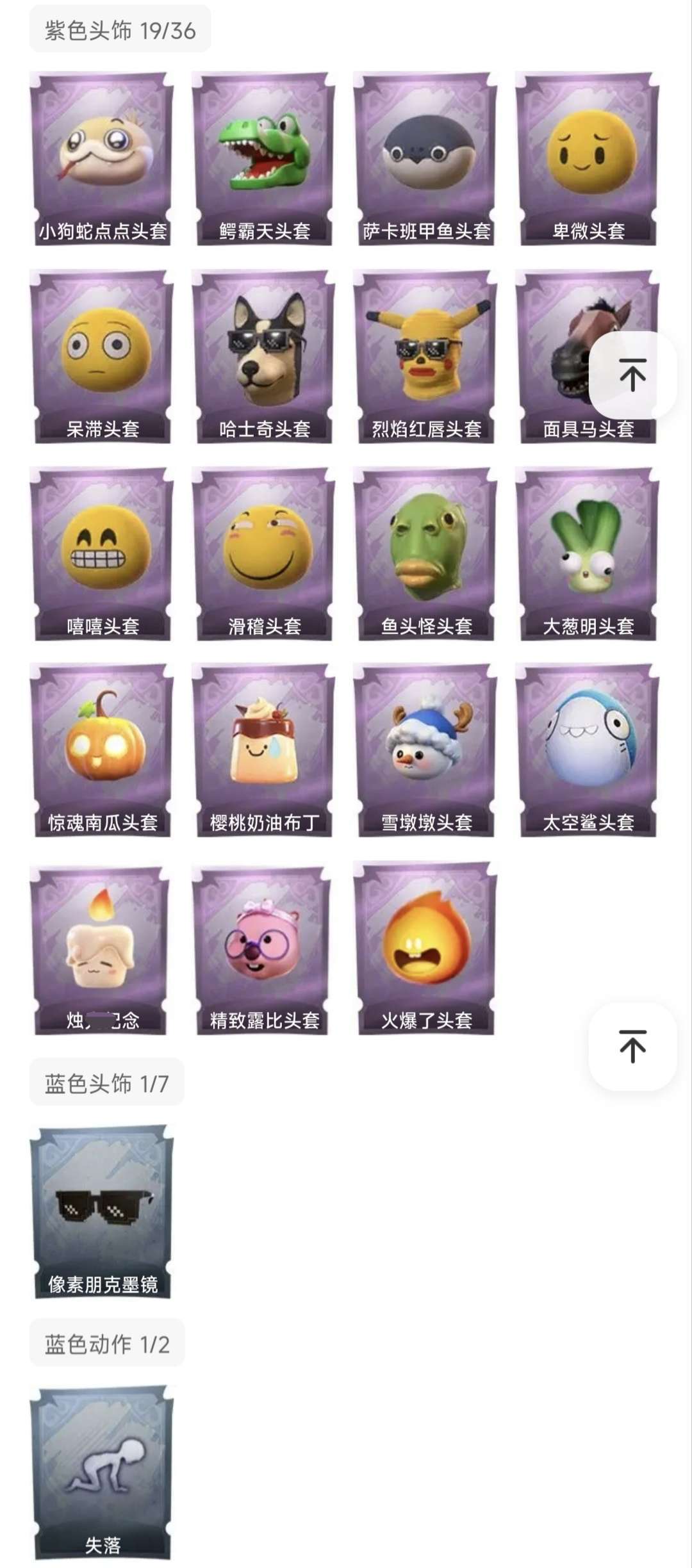This screenshot has height=1568, width=692.
Task: View the 失落 action card
Action: [x=103, y=1472]
